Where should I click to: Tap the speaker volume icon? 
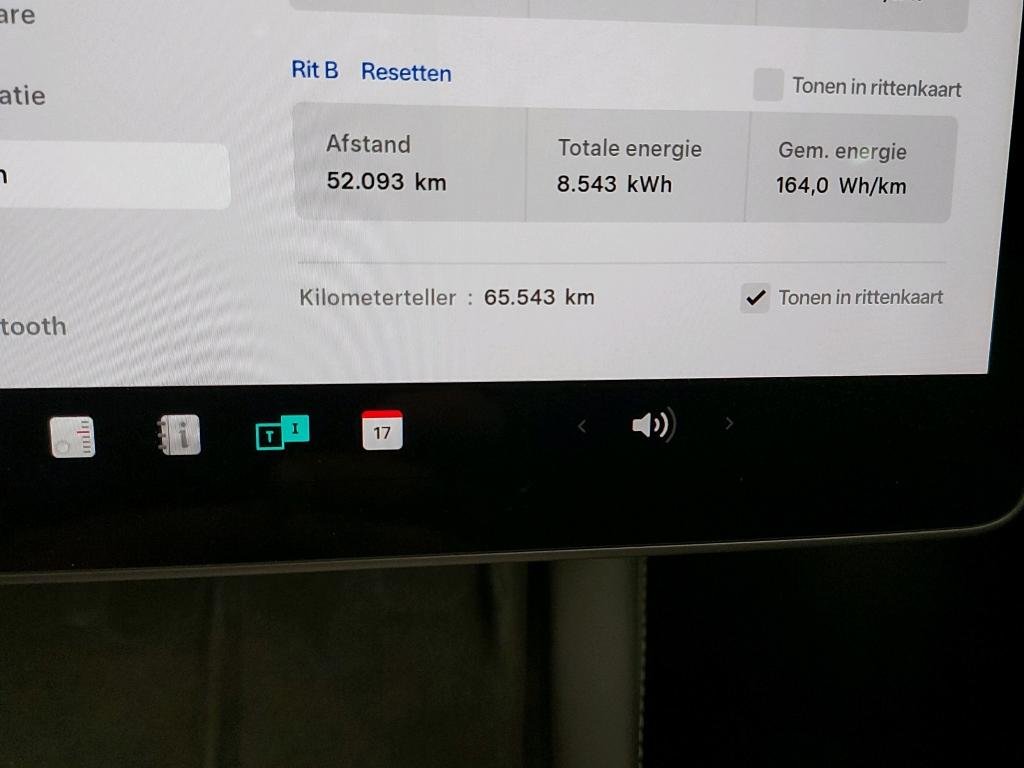tap(653, 426)
